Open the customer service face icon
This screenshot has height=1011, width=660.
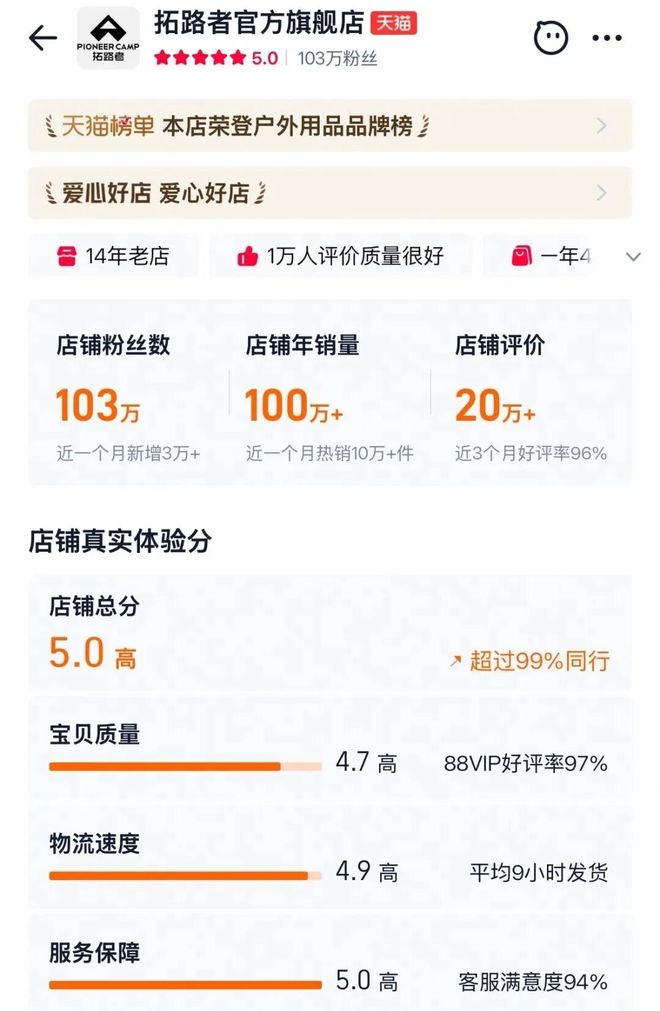pyautogui.click(x=551, y=38)
